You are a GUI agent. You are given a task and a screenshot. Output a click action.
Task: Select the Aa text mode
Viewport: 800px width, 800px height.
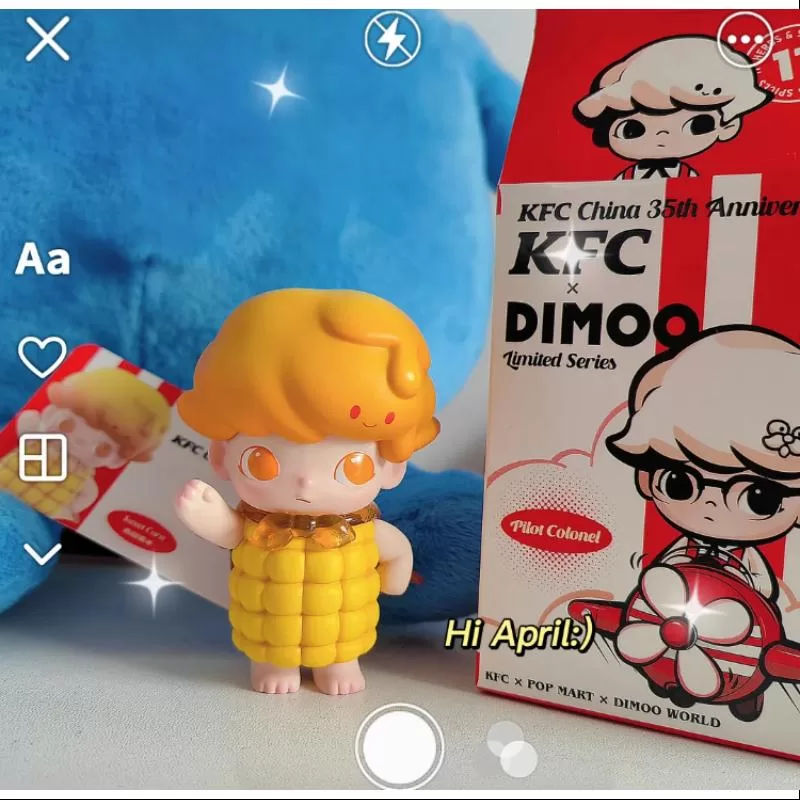(43, 260)
